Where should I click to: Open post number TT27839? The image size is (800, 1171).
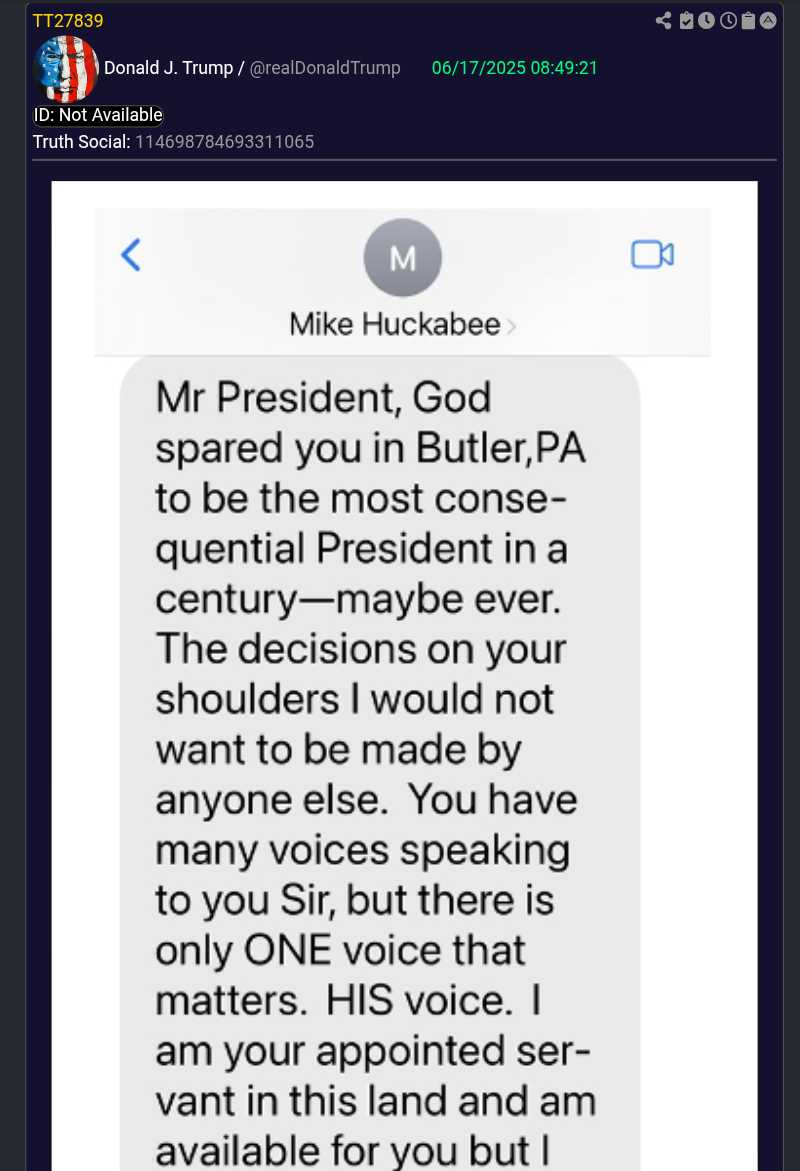(68, 21)
